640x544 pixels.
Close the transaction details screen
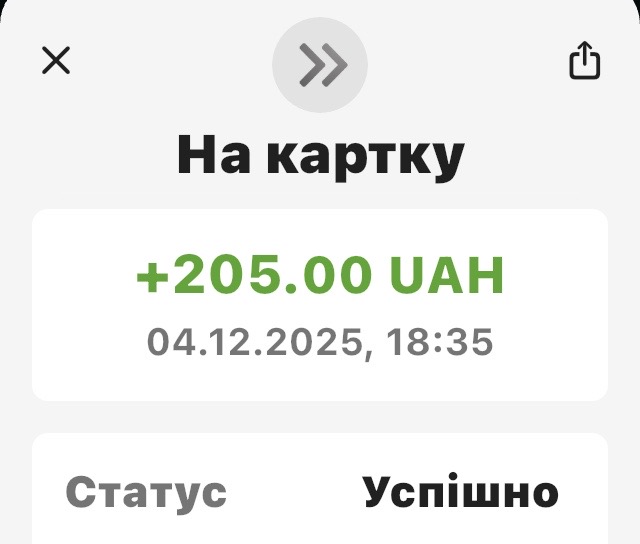[x=56, y=61]
